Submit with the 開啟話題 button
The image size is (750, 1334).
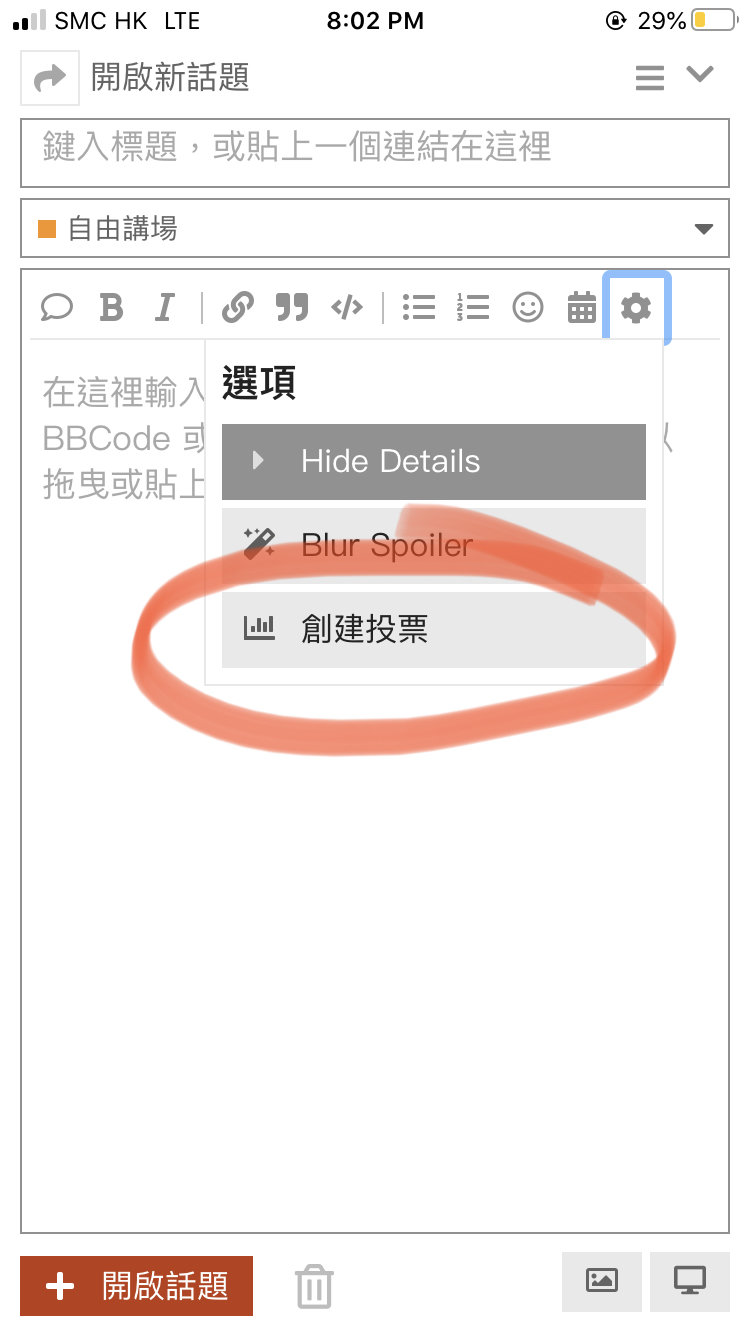[136, 1285]
